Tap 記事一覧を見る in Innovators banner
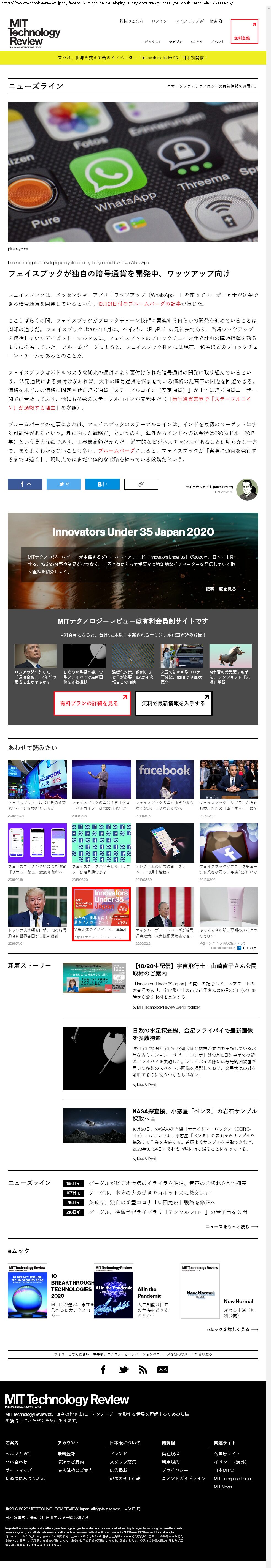 [x=225, y=589]
